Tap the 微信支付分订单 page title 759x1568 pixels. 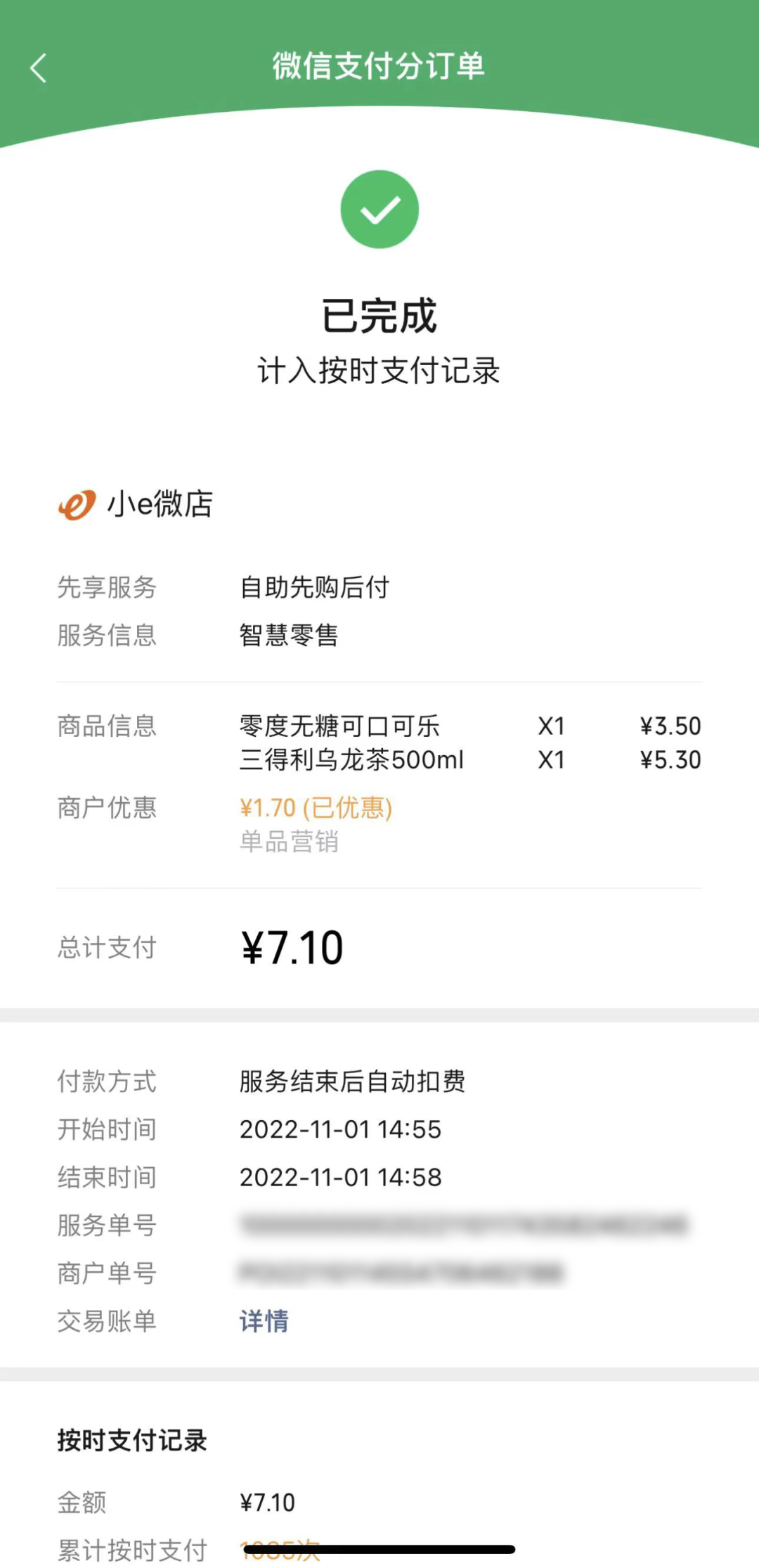pyautogui.click(x=379, y=68)
